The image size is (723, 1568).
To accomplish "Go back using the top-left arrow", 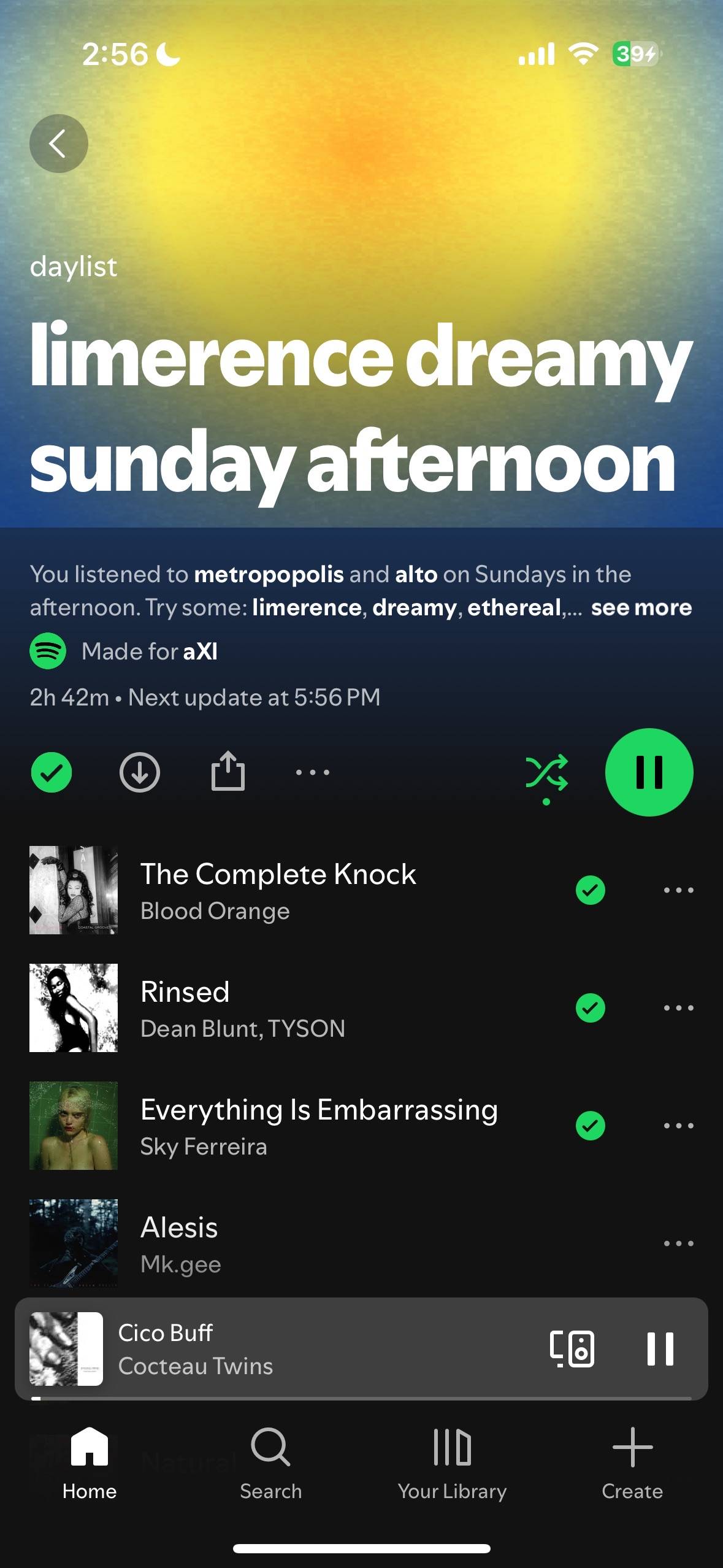I will click(x=59, y=144).
